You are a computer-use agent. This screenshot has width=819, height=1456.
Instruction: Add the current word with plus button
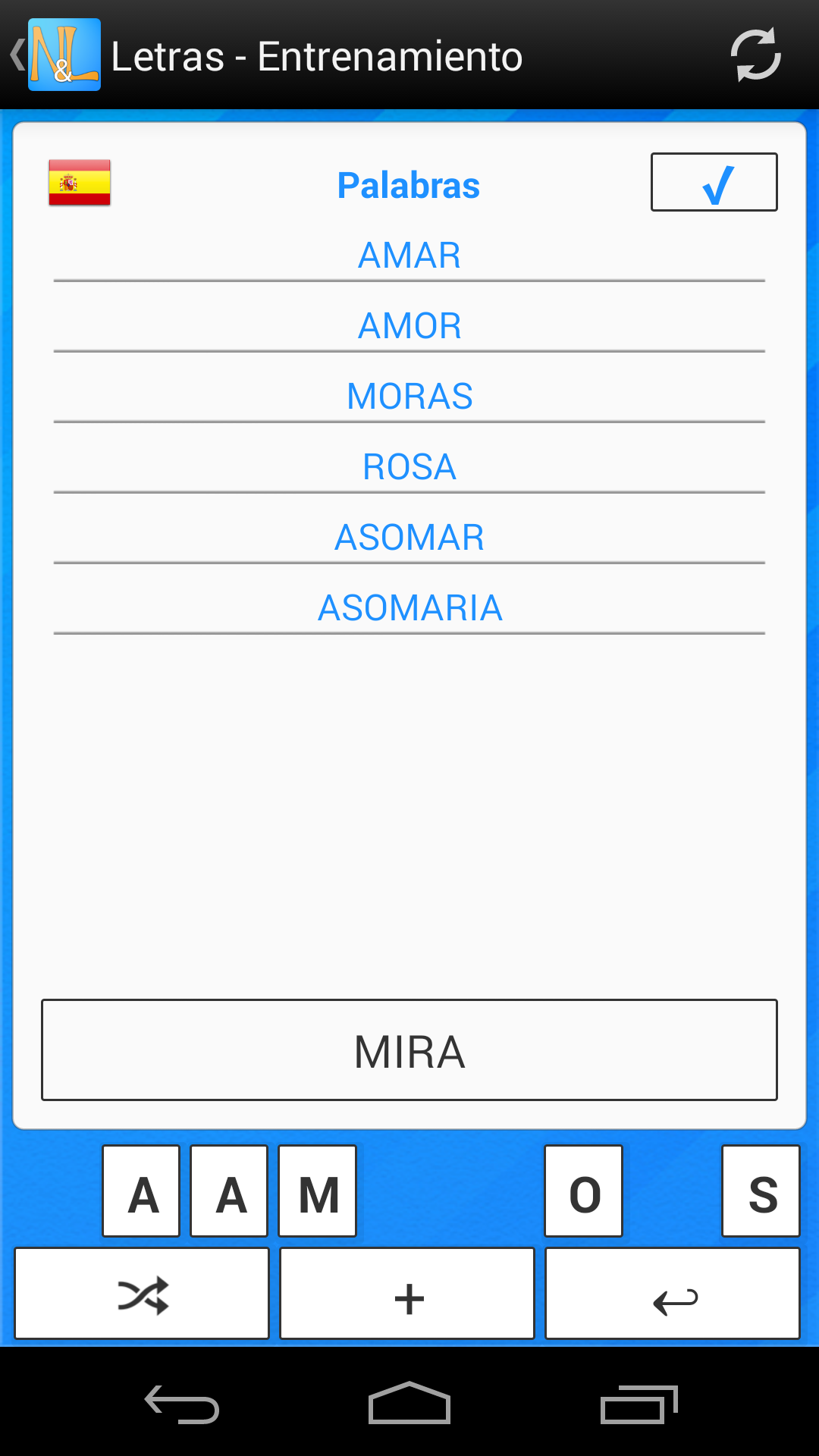[x=408, y=1294]
